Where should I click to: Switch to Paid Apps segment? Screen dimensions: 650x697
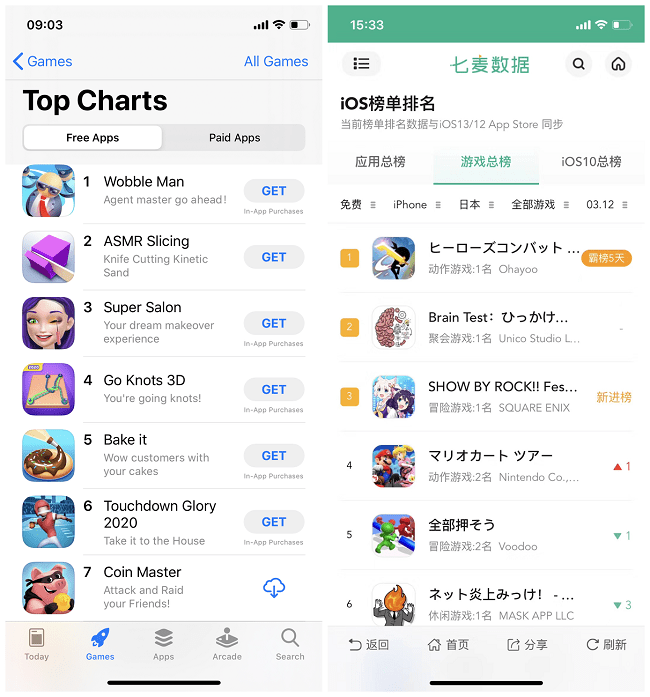234,138
